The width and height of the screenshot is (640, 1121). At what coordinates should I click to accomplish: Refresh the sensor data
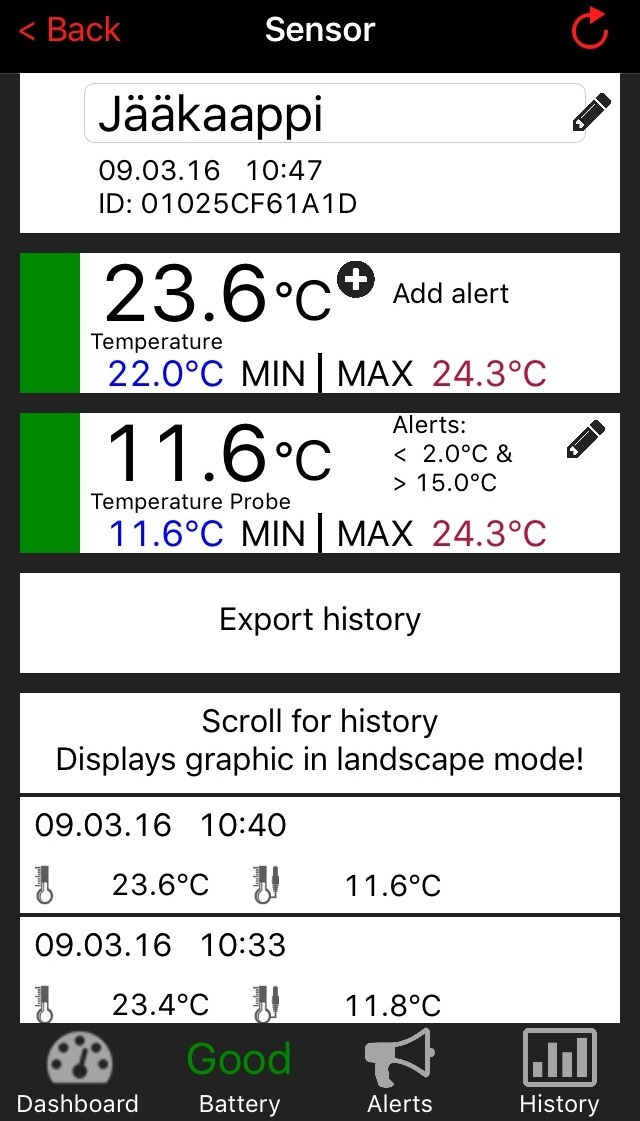click(x=589, y=30)
